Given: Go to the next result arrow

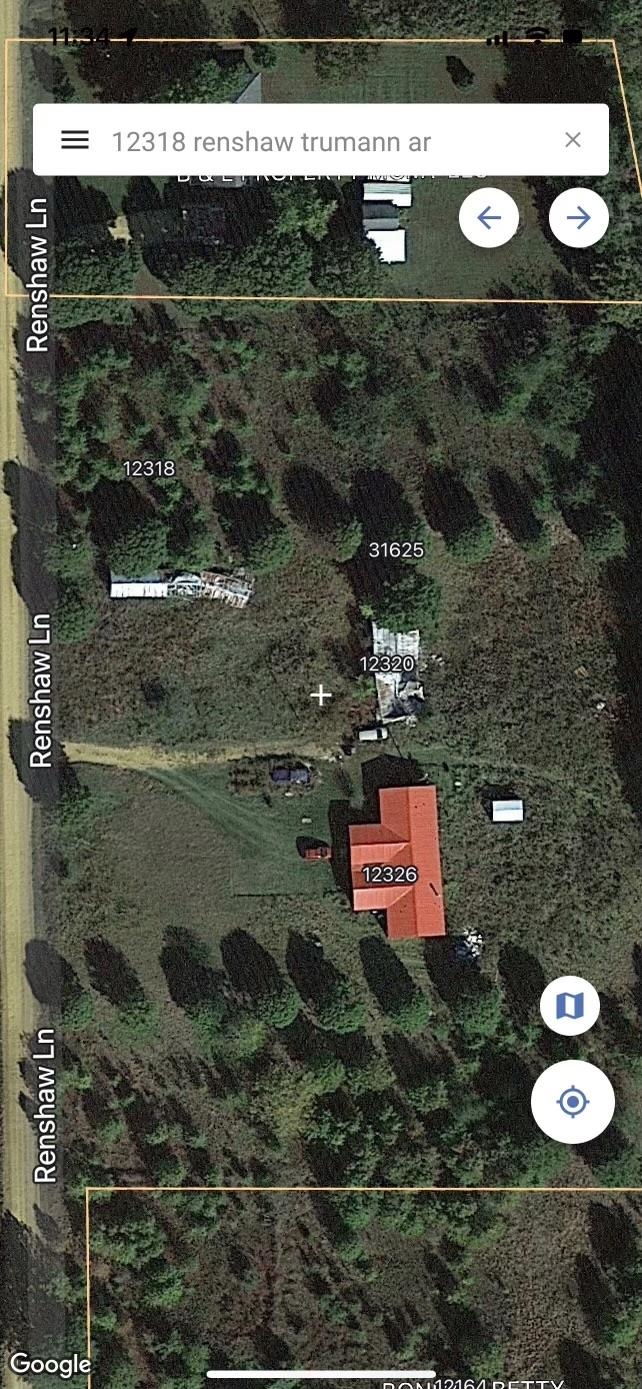Looking at the screenshot, I should click(578, 218).
